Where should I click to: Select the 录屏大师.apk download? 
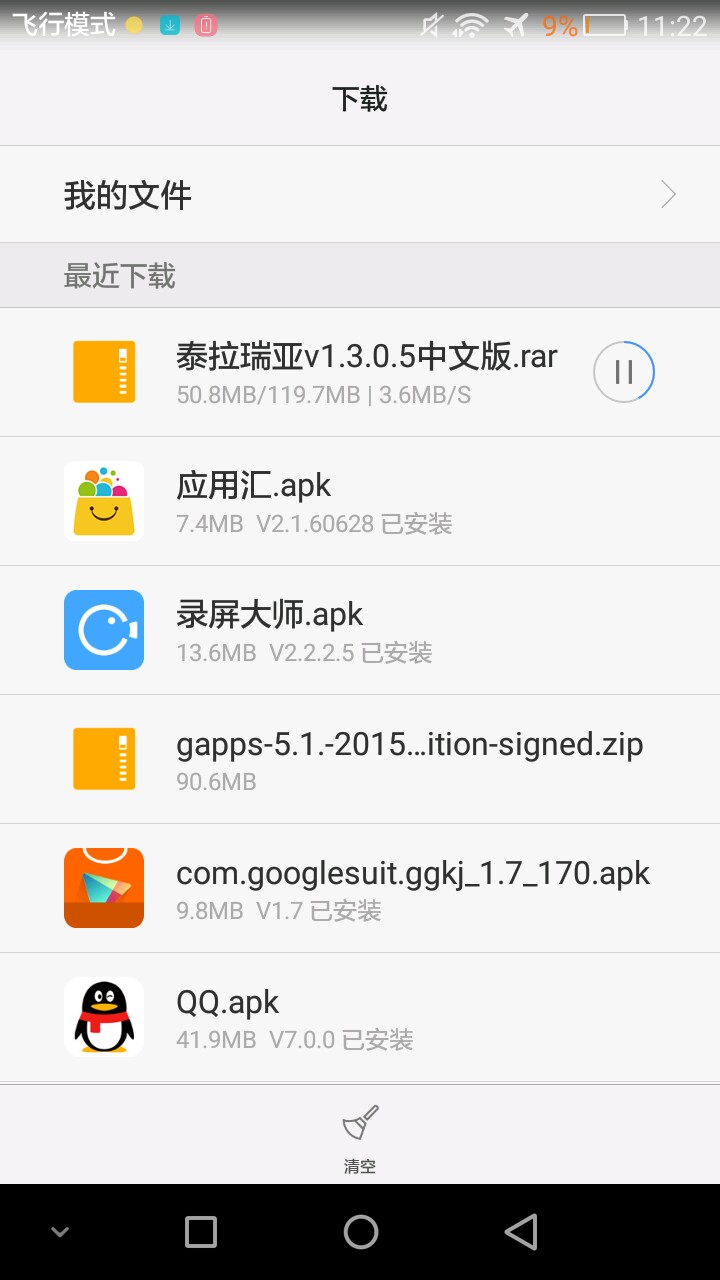tap(360, 630)
